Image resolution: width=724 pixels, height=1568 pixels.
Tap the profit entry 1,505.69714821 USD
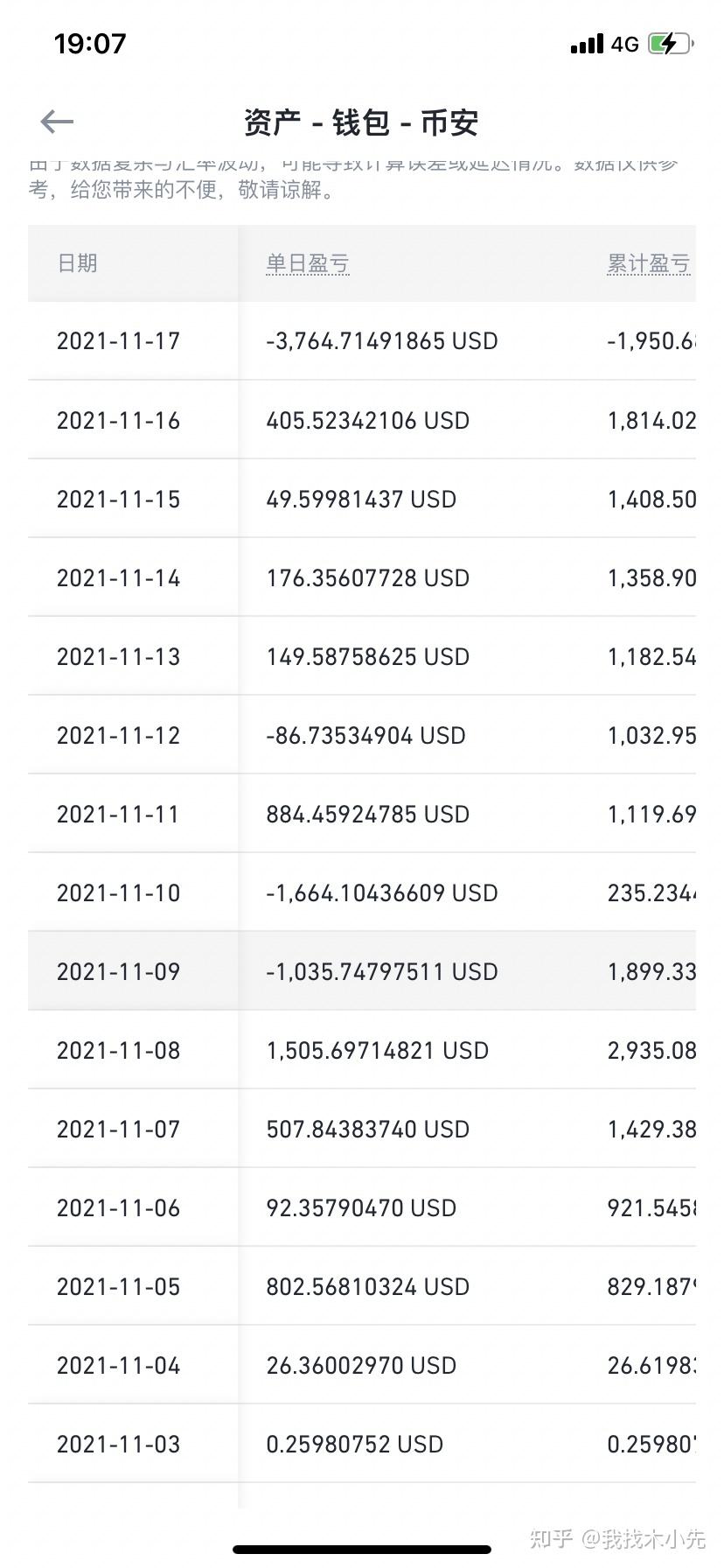pyautogui.click(x=376, y=1050)
